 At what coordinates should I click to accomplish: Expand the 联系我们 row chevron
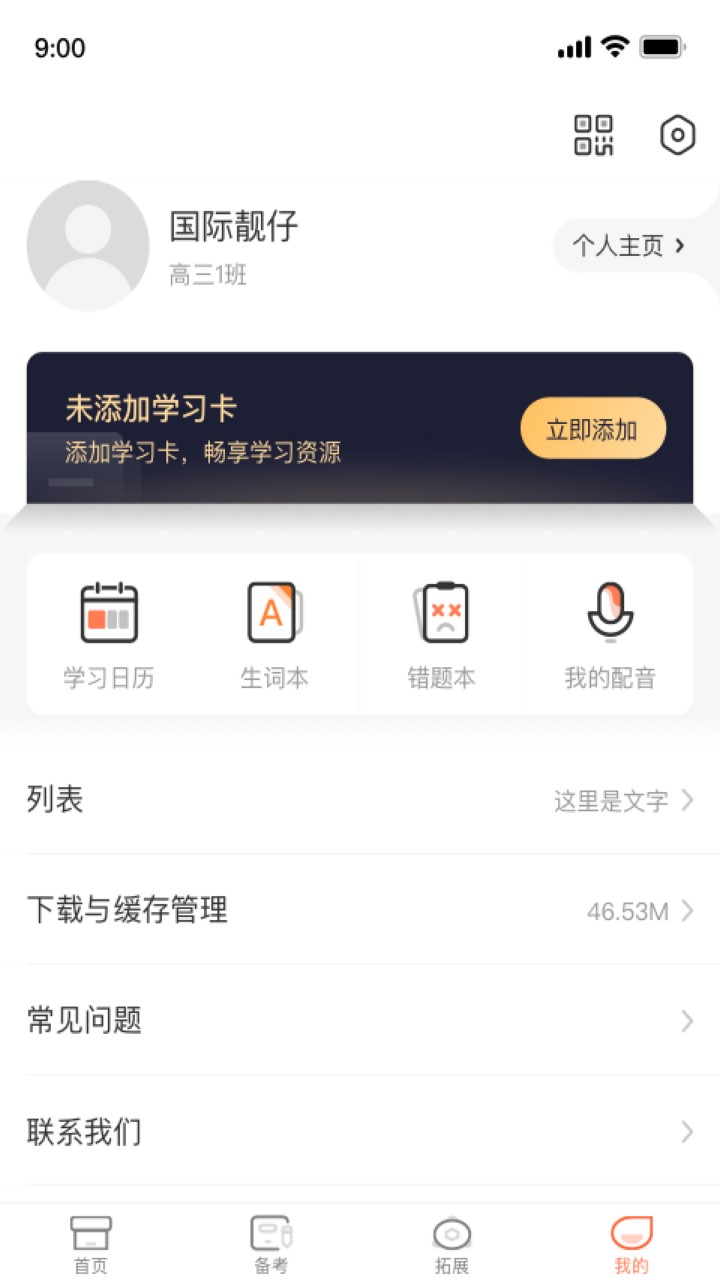[688, 1131]
